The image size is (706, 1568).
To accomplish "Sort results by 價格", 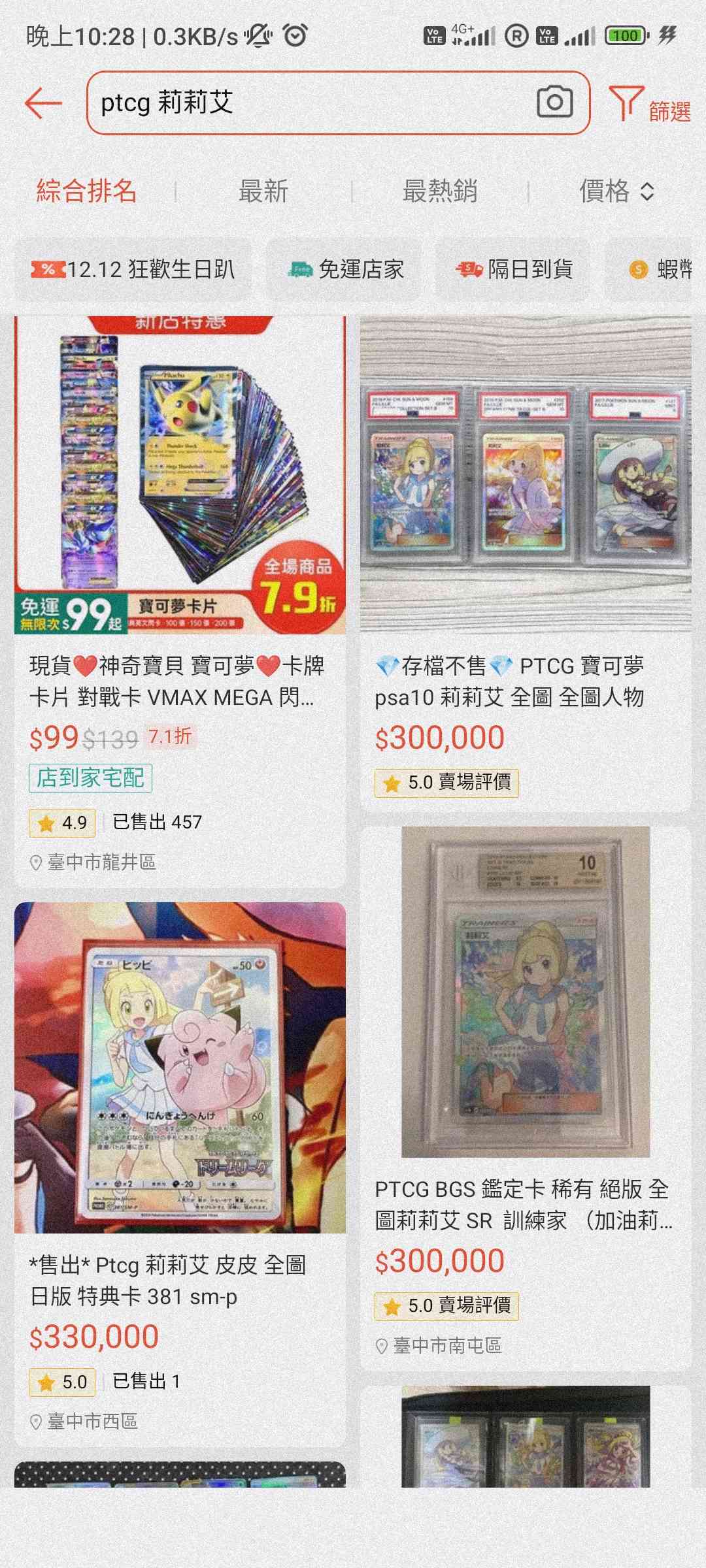I will (x=616, y=191).
